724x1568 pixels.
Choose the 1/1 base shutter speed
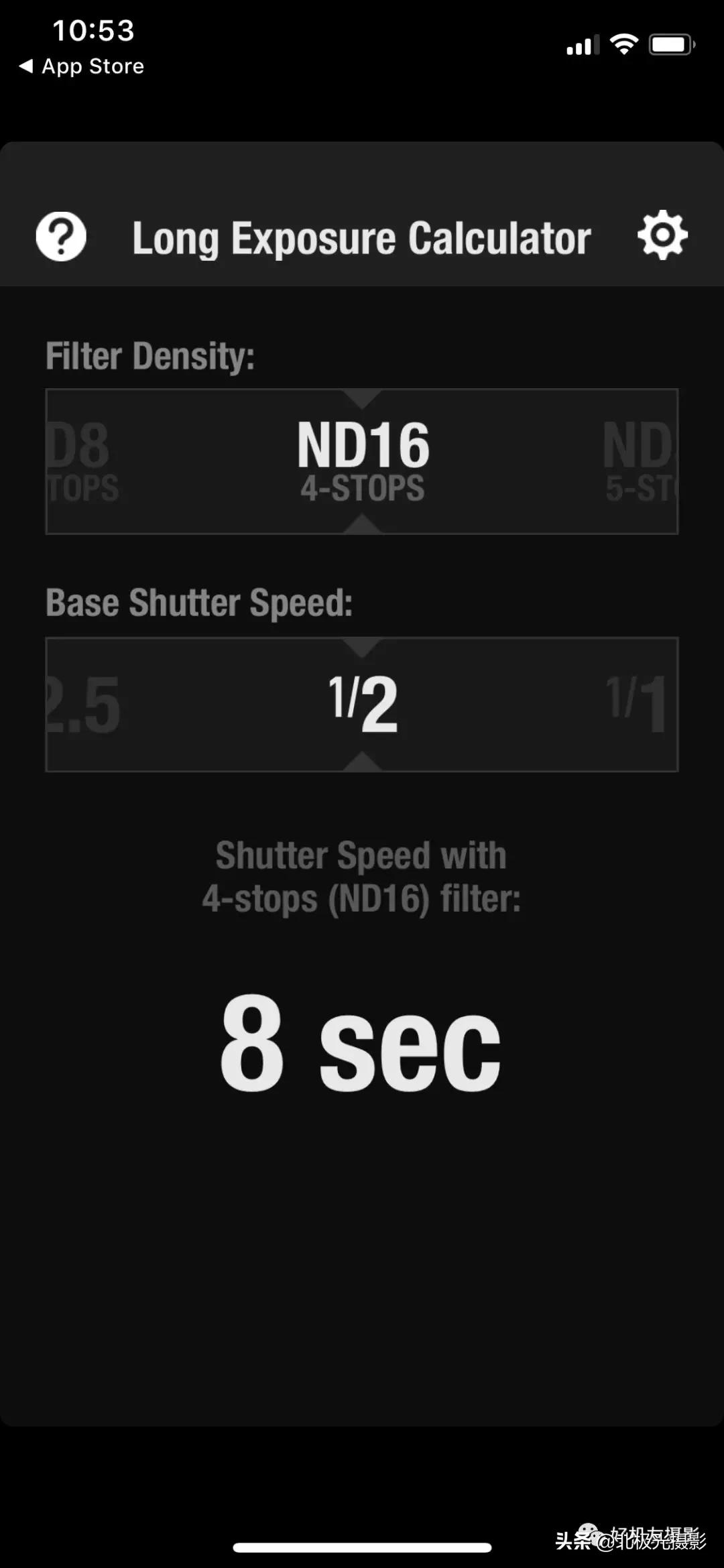click(x=637, y=705)
